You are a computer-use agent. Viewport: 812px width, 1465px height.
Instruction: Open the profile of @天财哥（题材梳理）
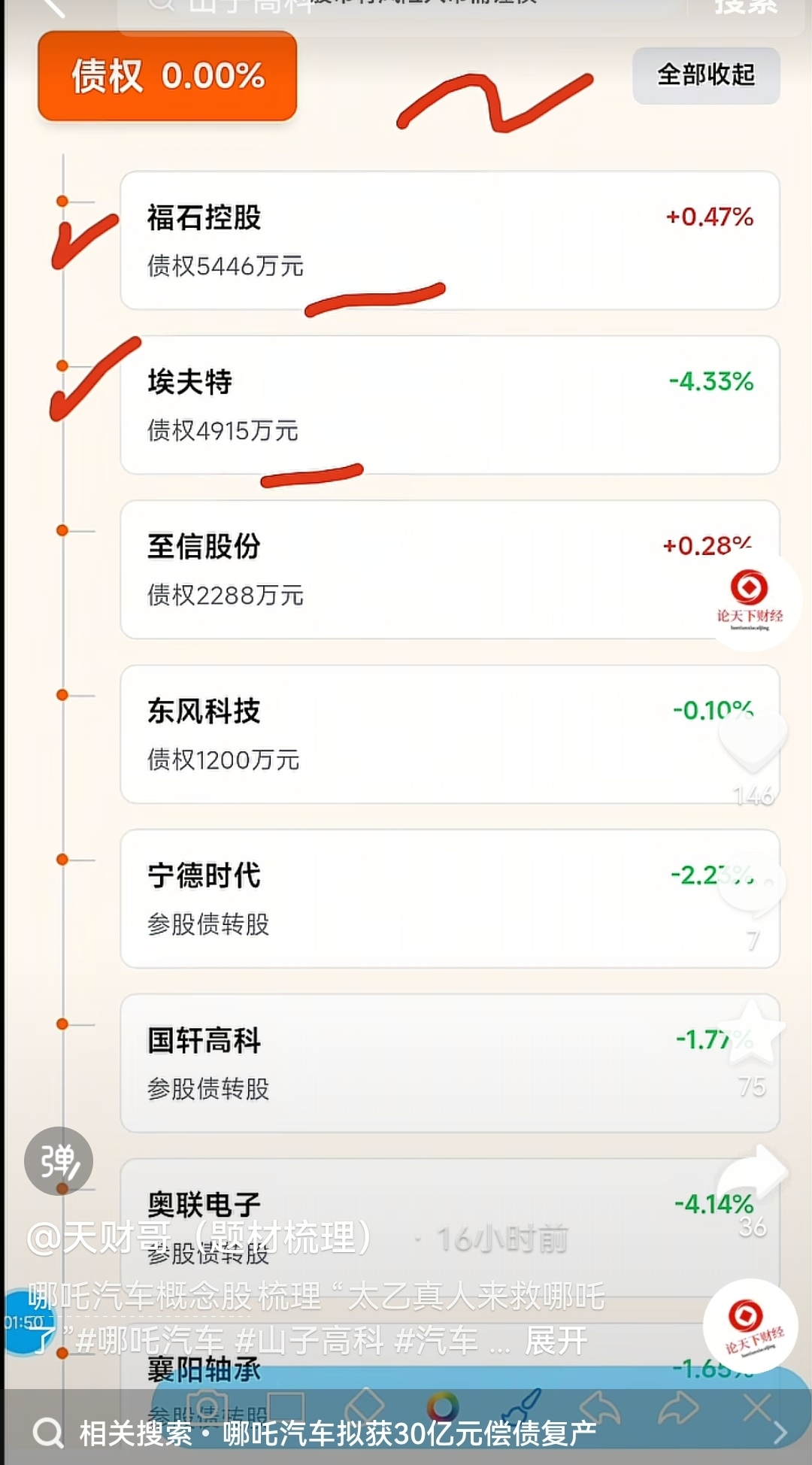[x=200, y=1237]
